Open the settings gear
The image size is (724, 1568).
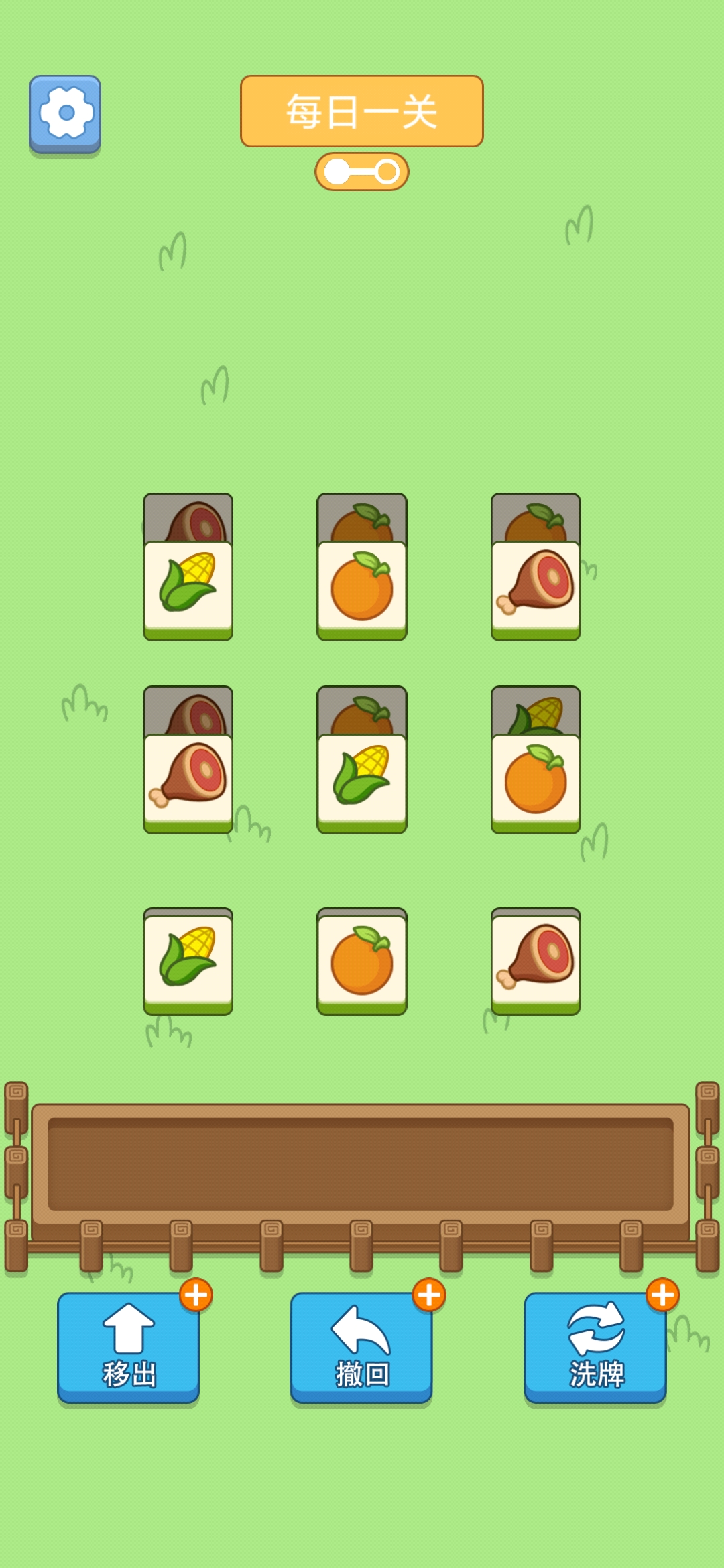(x=65, y=113)
